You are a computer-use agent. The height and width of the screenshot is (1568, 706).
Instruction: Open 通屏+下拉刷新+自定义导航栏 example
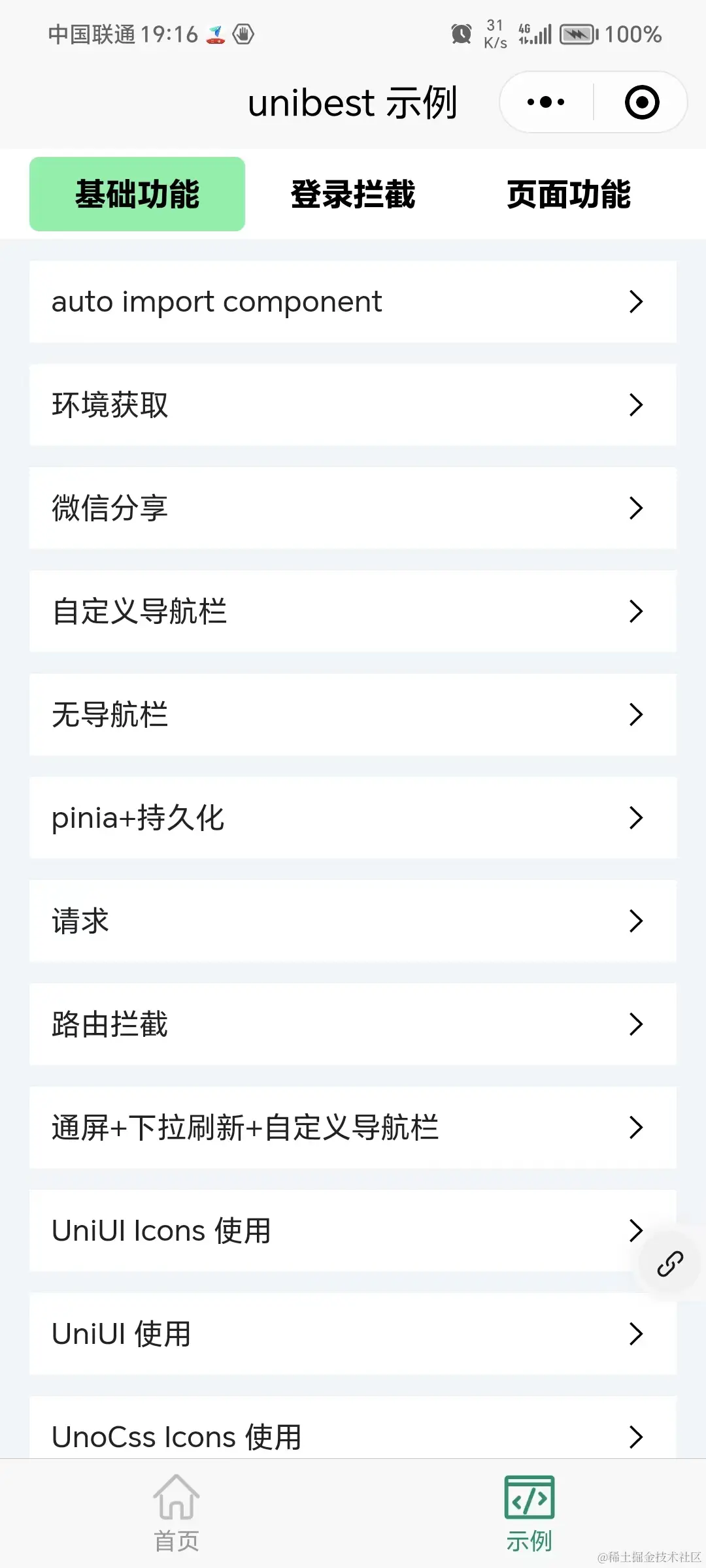coord(353,1128)
